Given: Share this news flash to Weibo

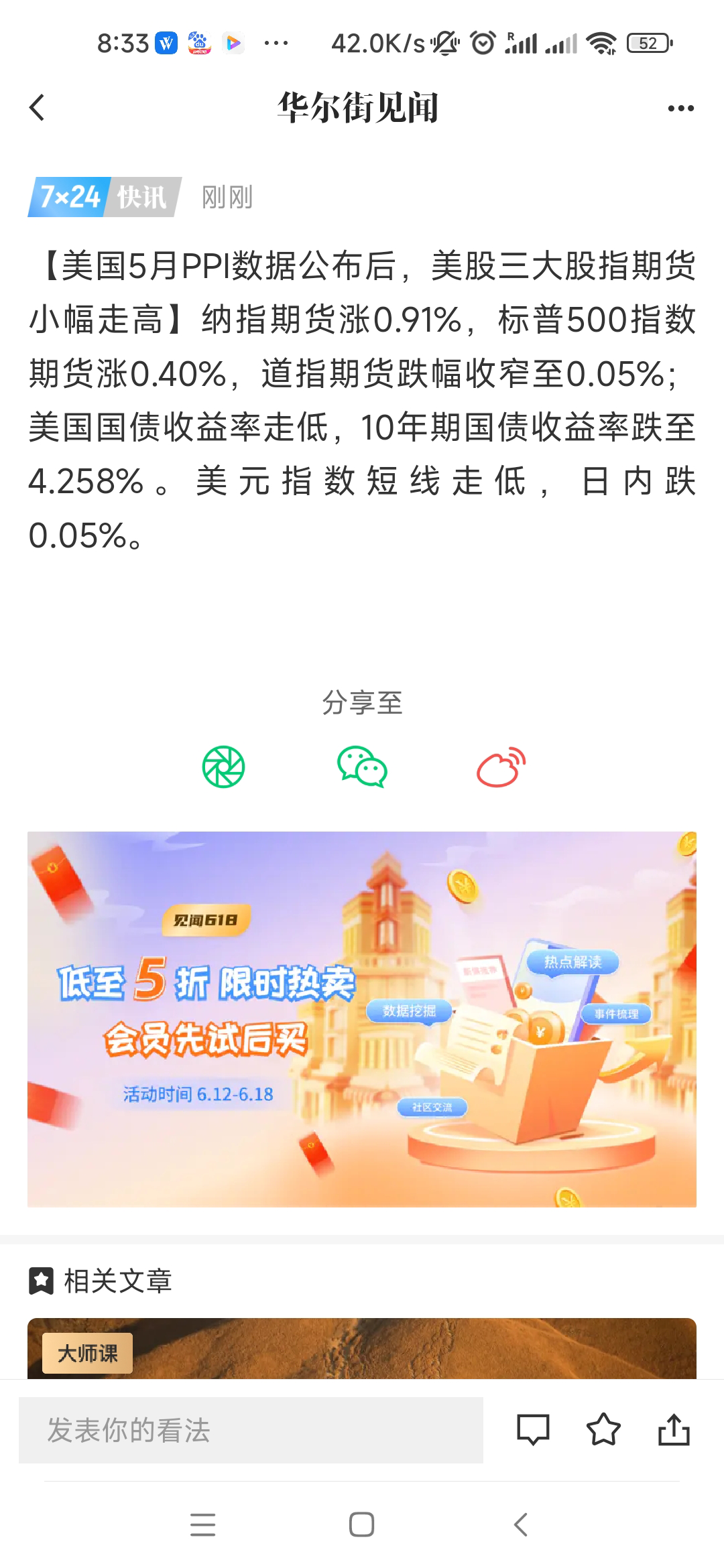Looking at the screenshot, I should click(501, 767).
